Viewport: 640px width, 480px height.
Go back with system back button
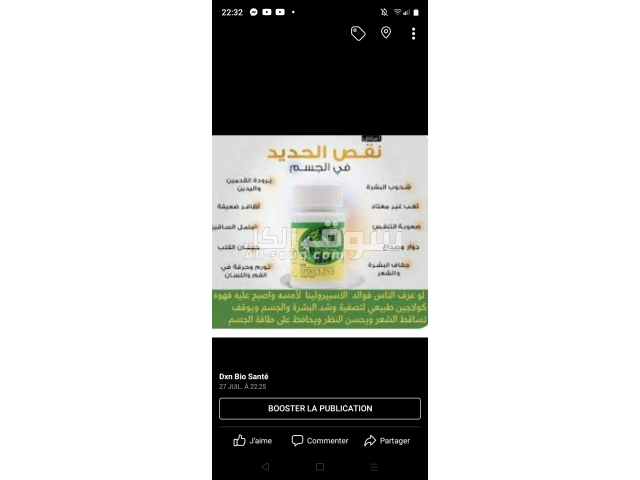tap(265, 467)
